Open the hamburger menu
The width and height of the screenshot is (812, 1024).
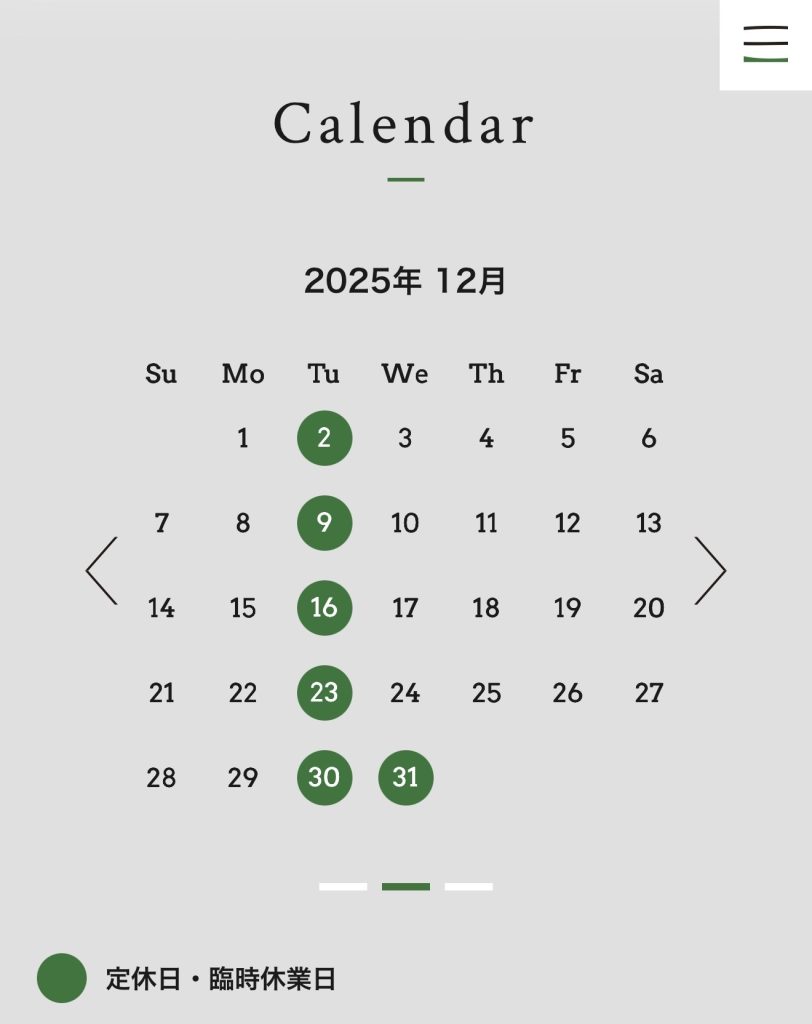[765, 45]
